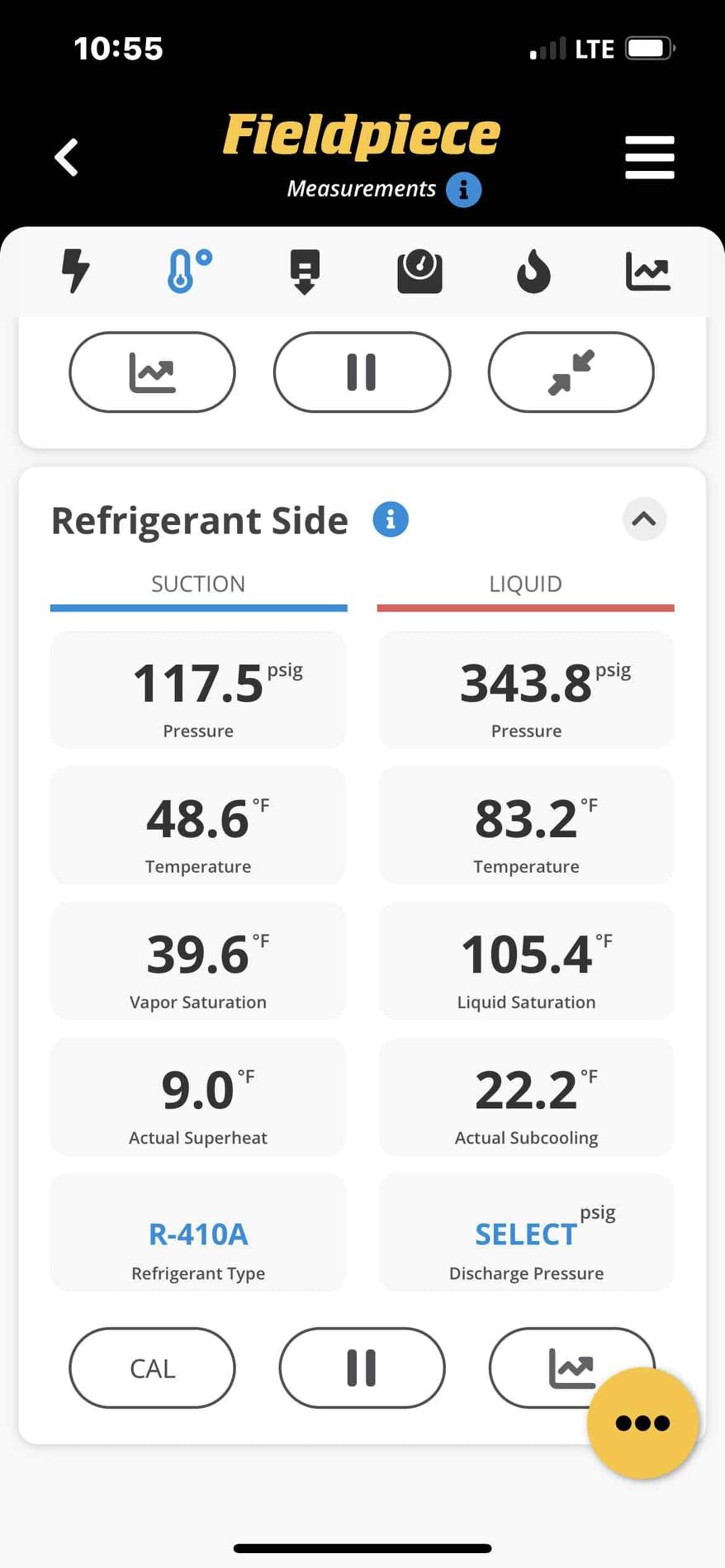
Task: Collapse the Refrigerant Side panel
Action: [x=644, y=519]
